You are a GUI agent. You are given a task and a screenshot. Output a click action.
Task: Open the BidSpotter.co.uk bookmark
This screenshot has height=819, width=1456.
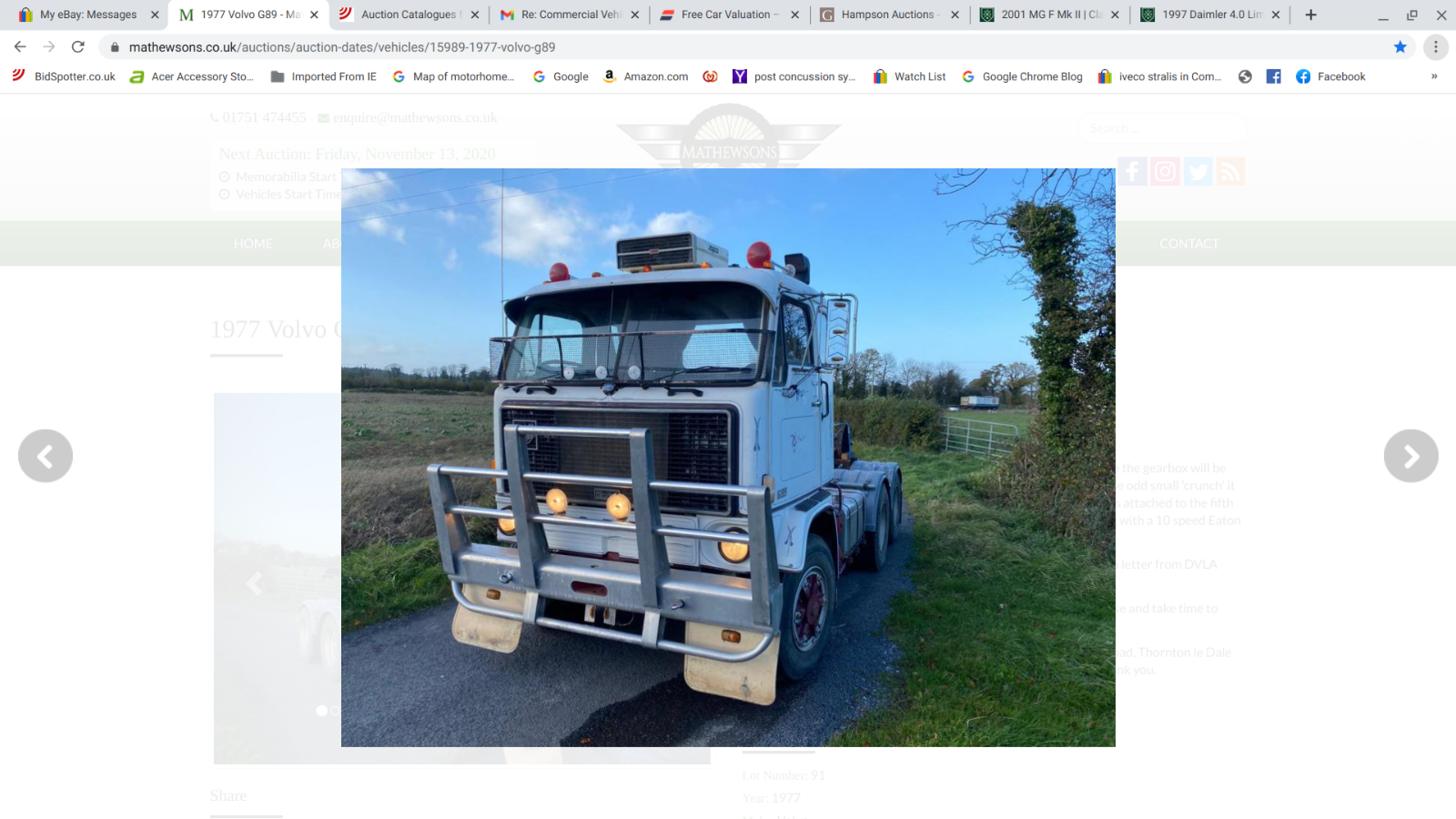coord(65,76)
